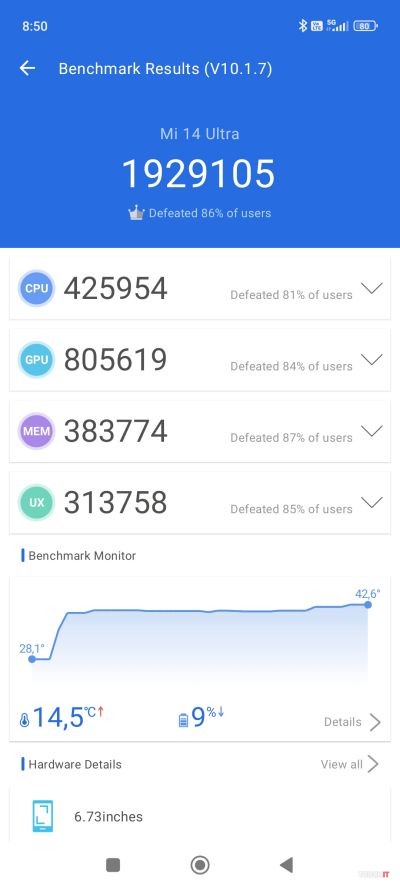400x888 pixels.
Task: Expand the CPU score details
Action: (372, 288)
